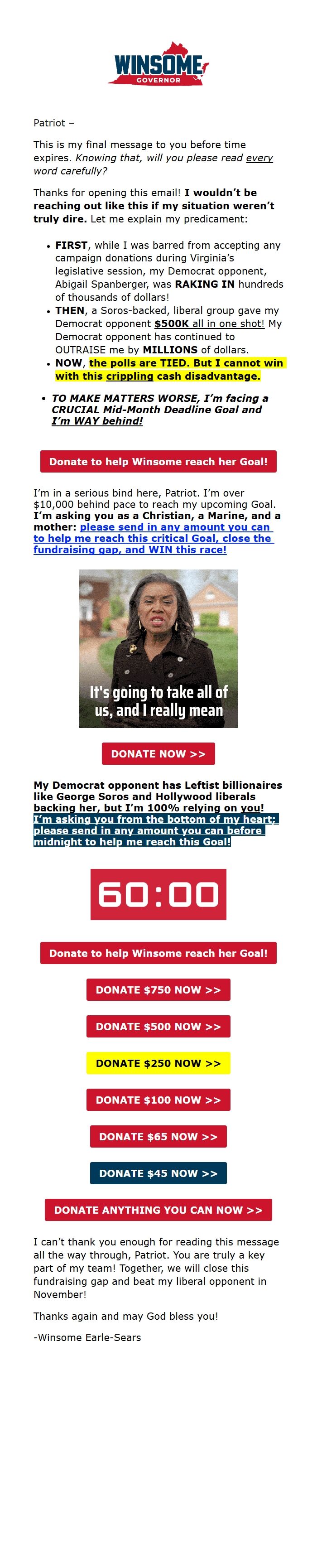Give $100 with DONATE $100 NOW

(x=158, y=1099)
